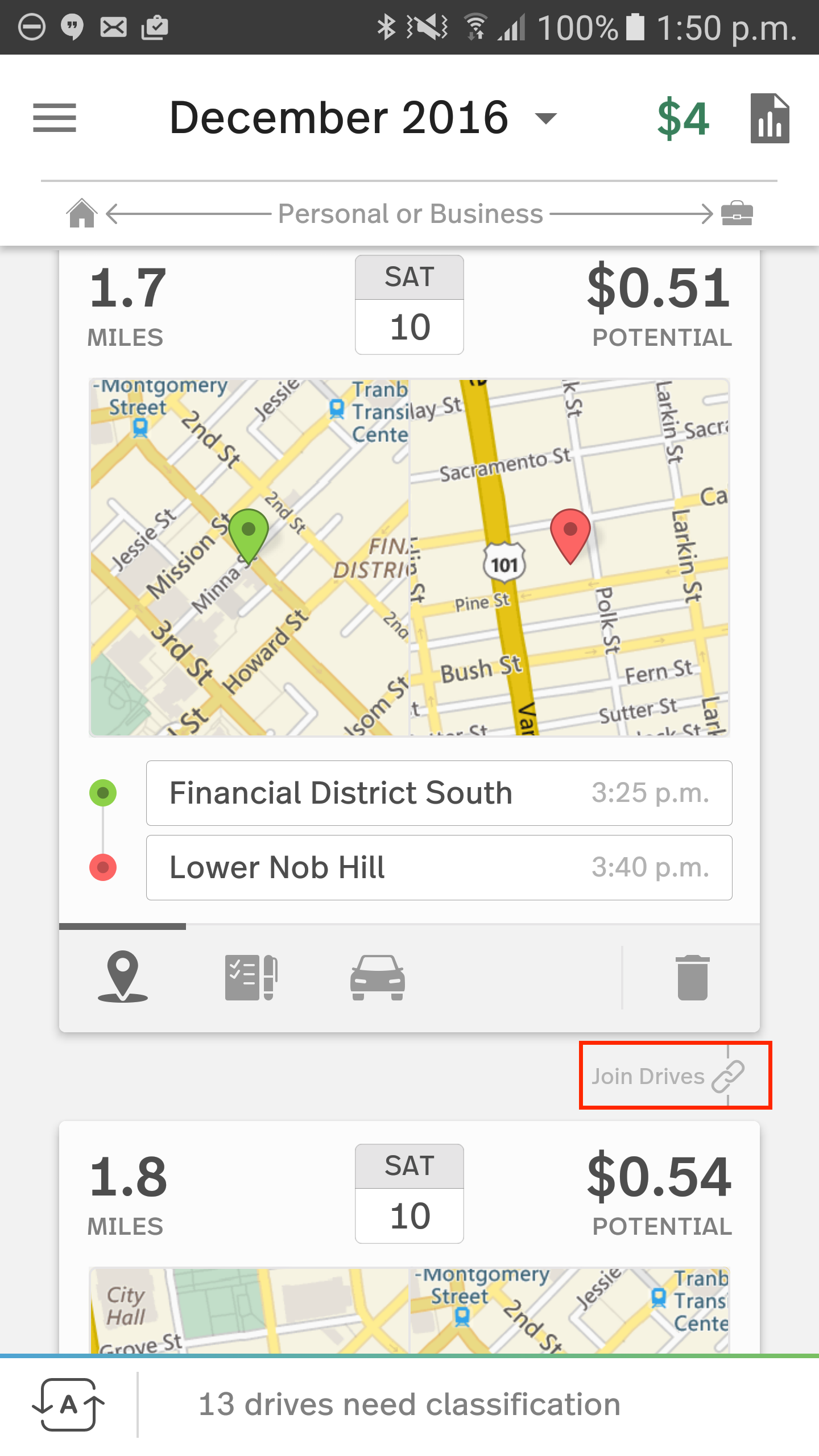This screenshot has height=1456, width=819.
Task: Open the hamburger navigation menu
Action: click(55, 118)
